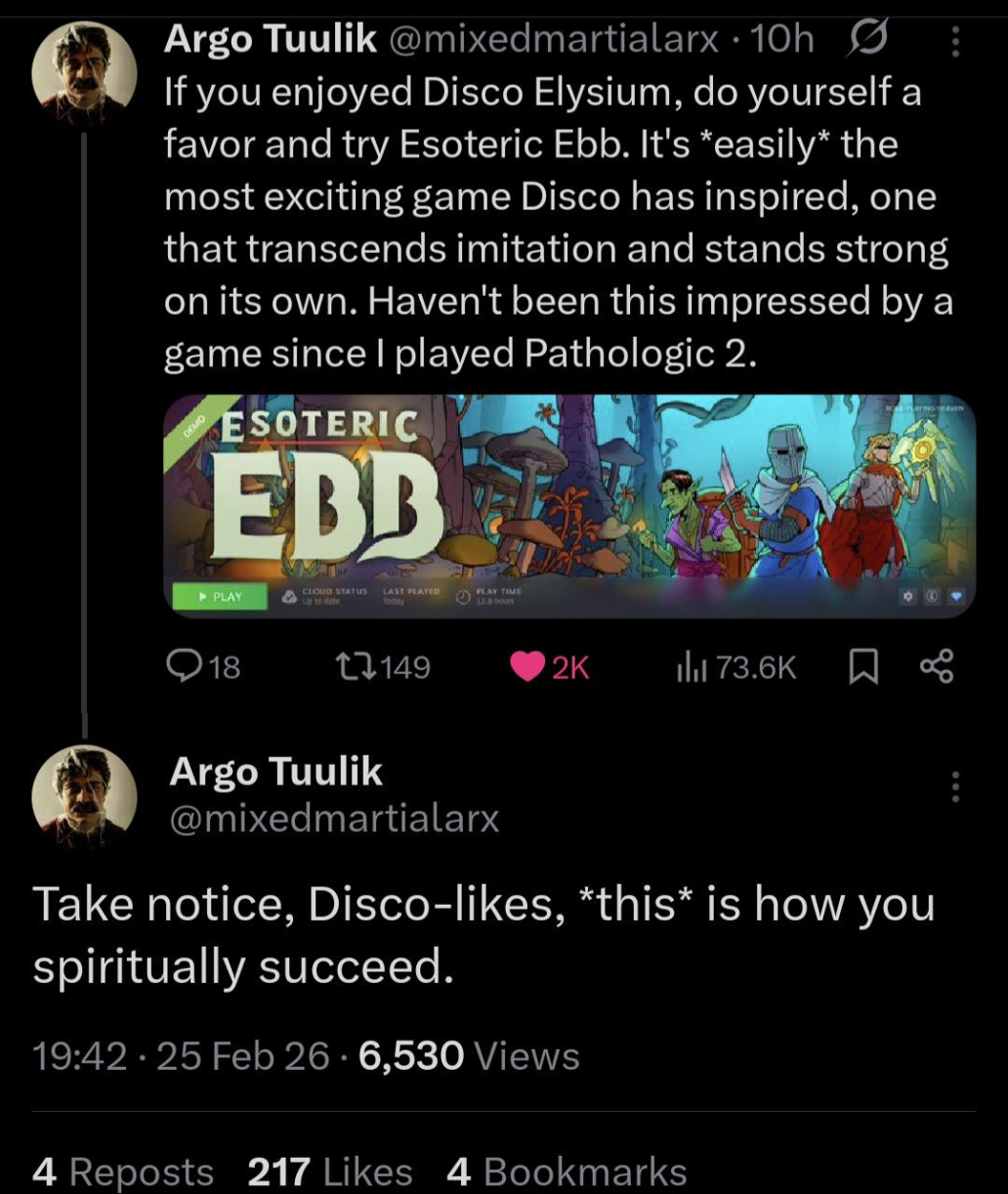Open Argo Tuulik's avatar on the first tweet
1008x1194 pixels.
tap(85, 64)
